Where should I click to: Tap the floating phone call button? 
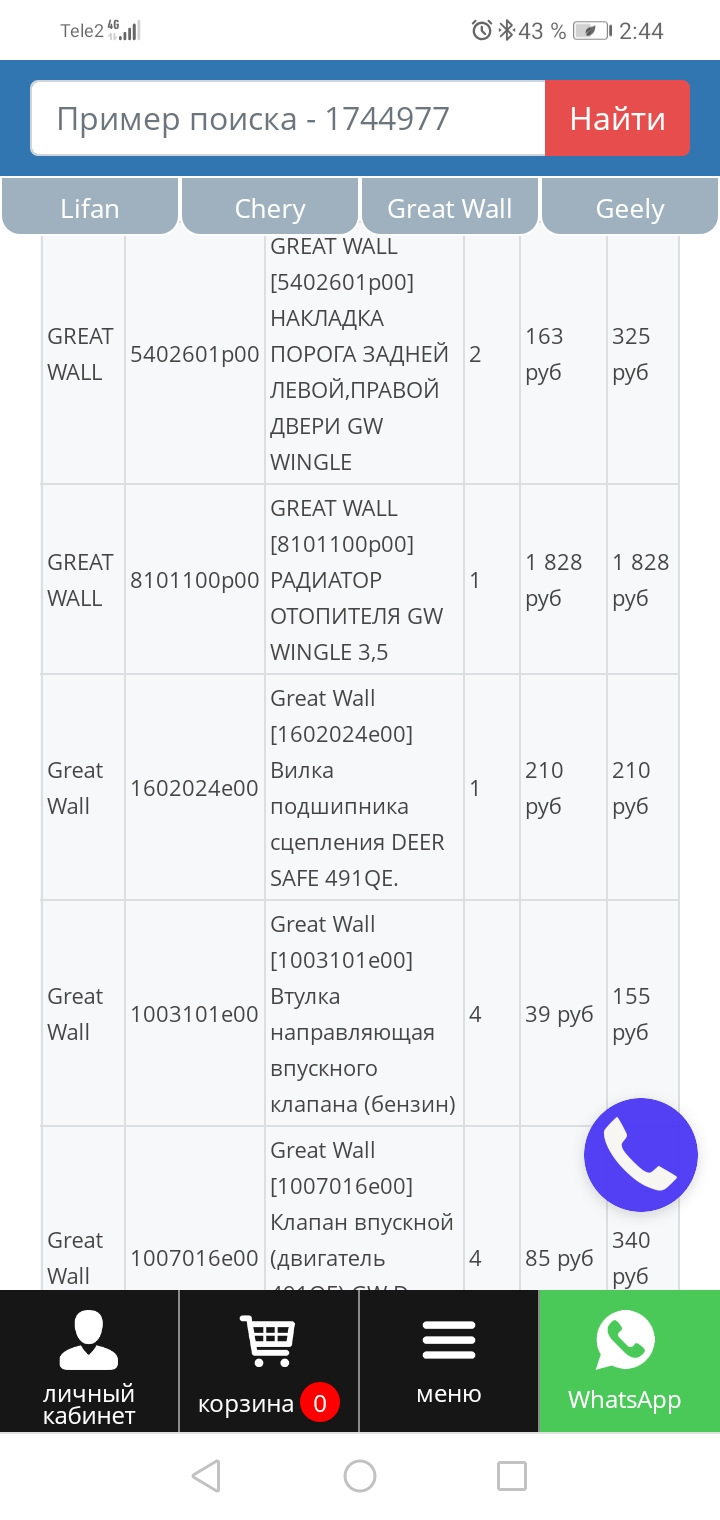pyautogui.click(x=641, y=1154)
